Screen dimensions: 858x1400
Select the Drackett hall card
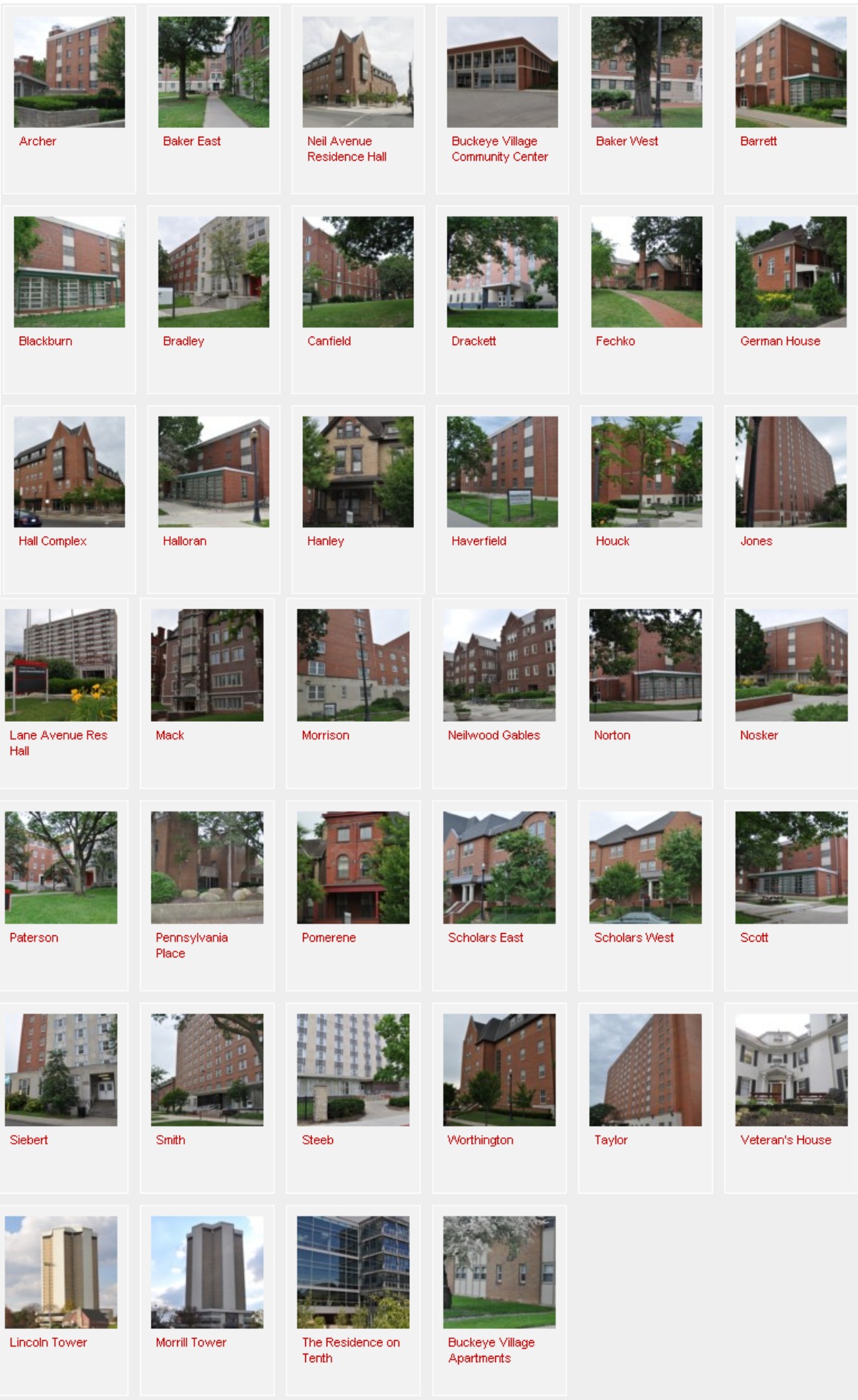tap(502, 300)
